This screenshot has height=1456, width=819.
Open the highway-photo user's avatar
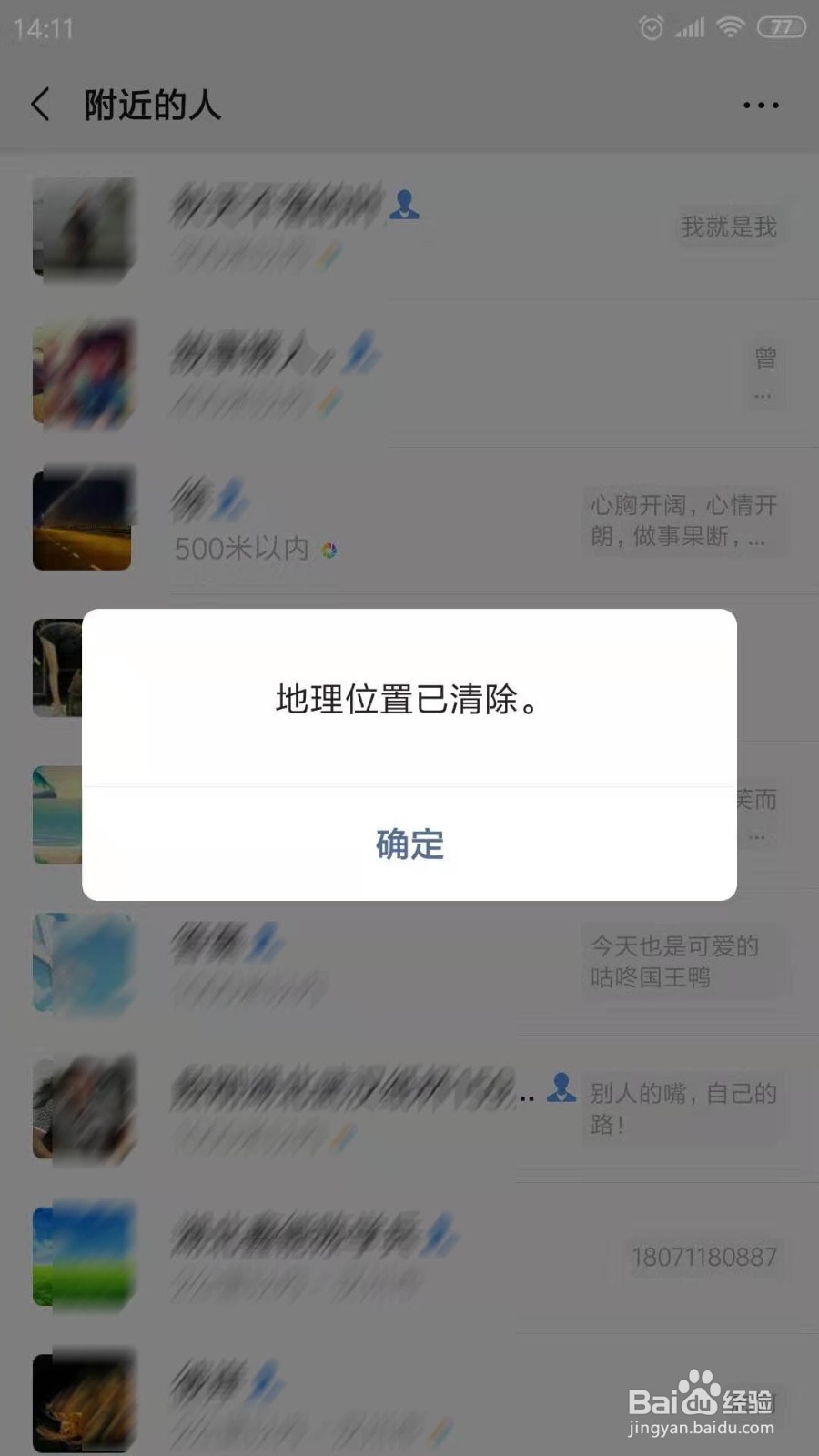(82, 519)
